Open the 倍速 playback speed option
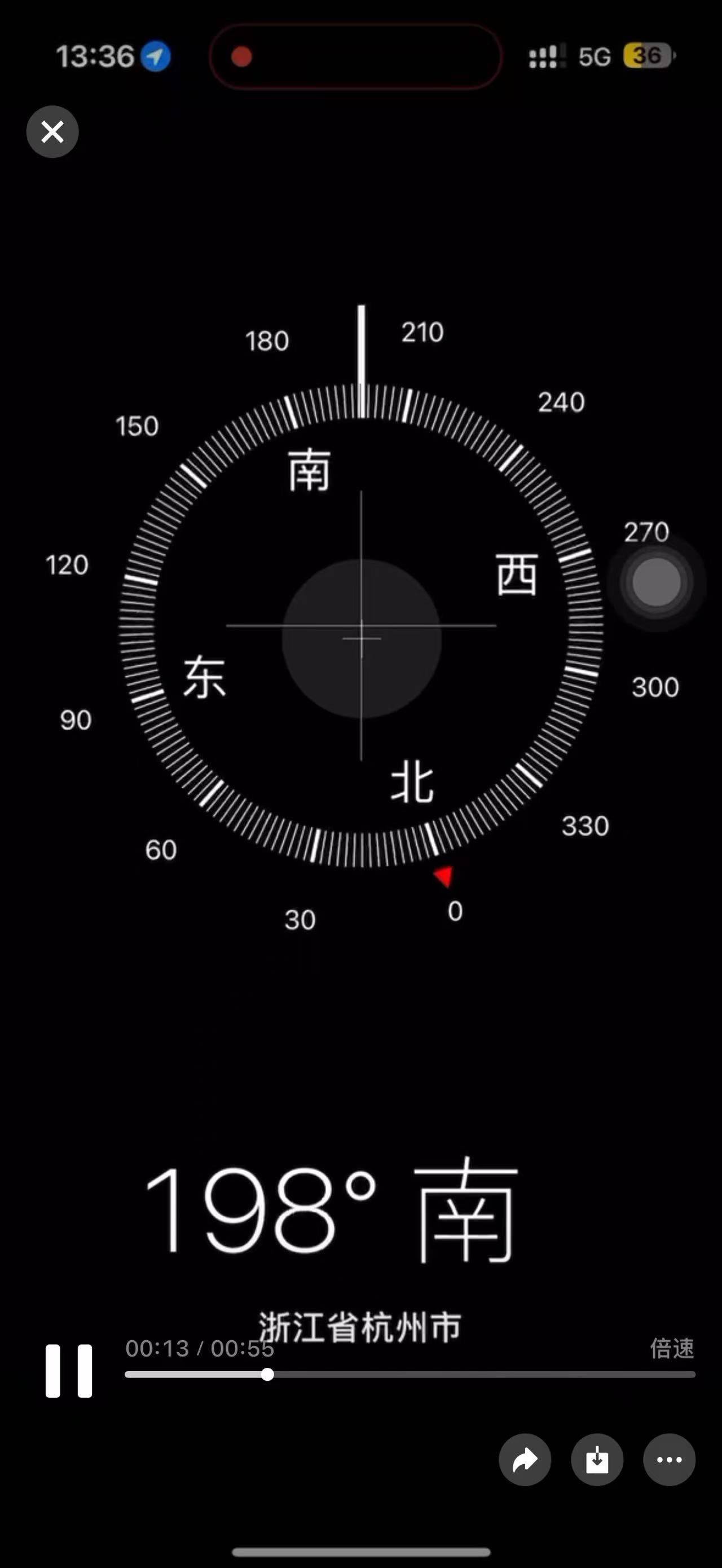Image resolution: width=722 pixels, height=1568 pixels. [x=671, y=1348]
